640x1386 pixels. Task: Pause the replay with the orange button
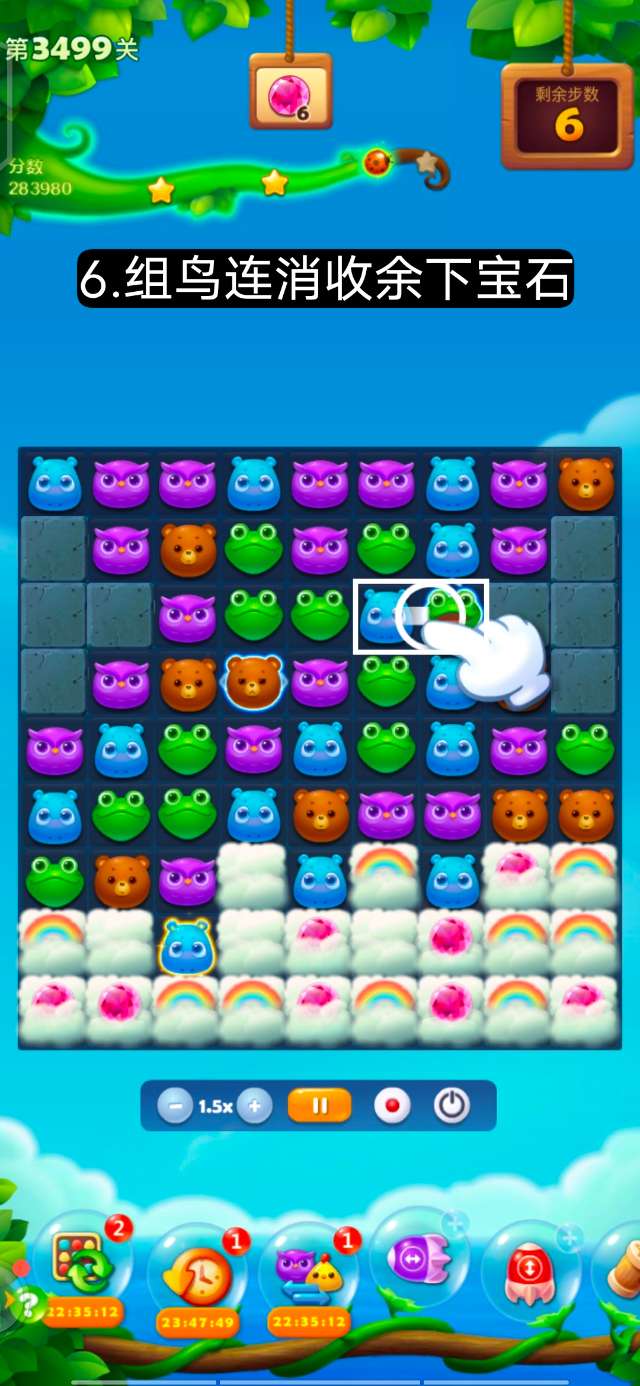(x=320, y=1106)
